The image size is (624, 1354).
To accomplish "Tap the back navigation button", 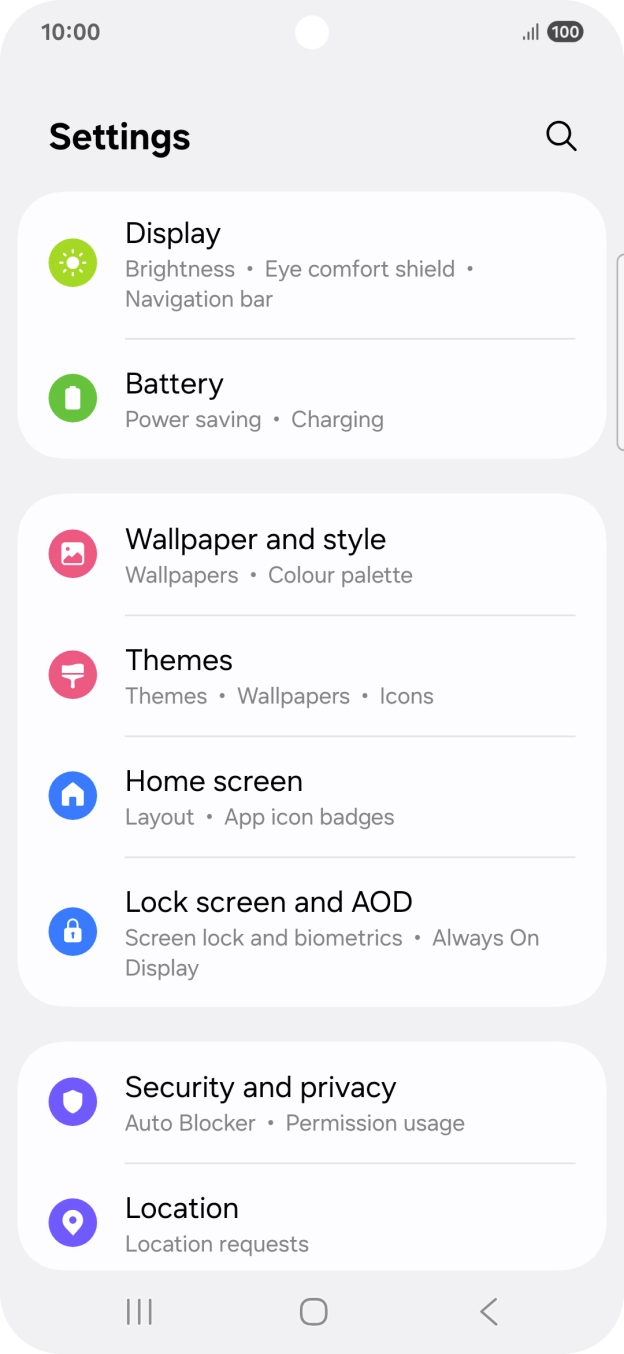I will tap(488, 1311).
